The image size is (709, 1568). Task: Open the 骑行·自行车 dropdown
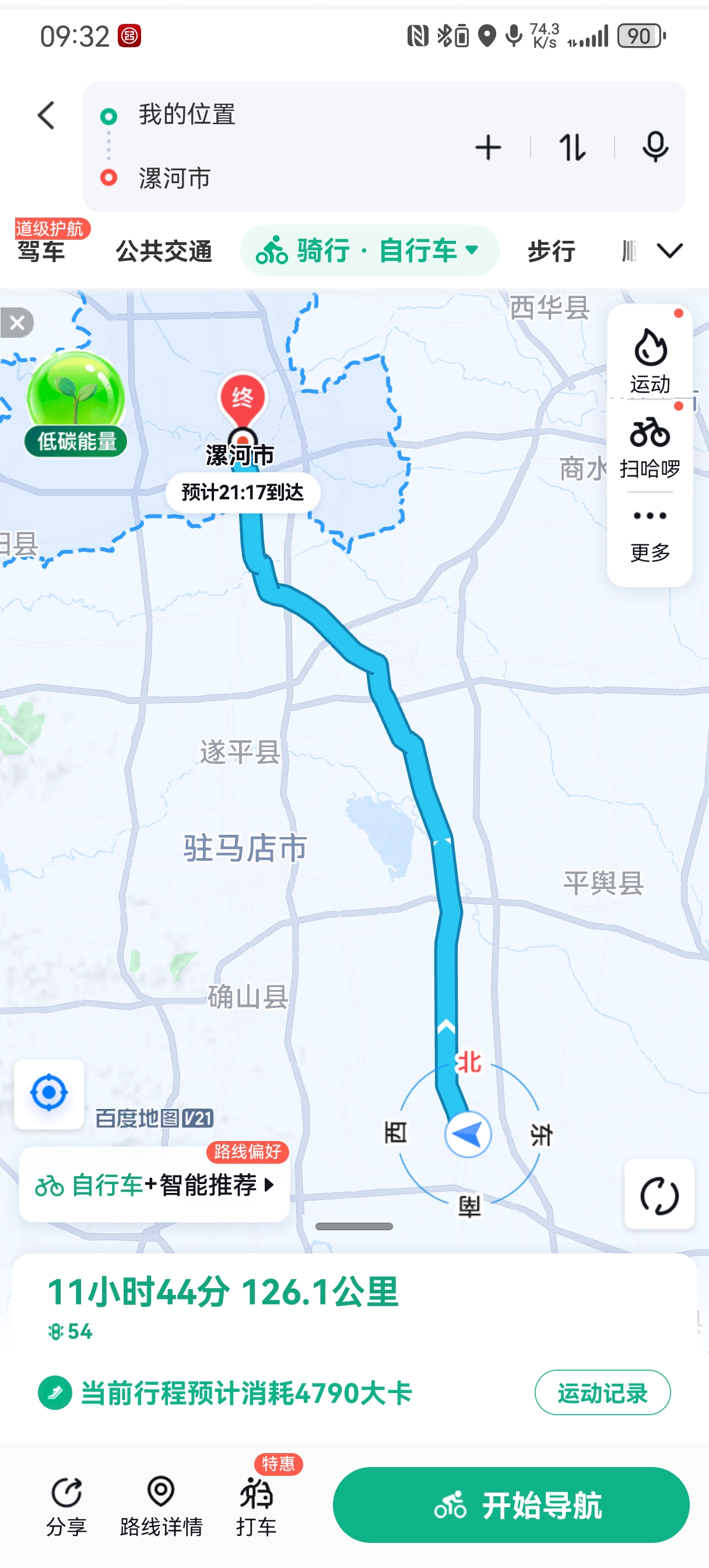coord(370,250)
